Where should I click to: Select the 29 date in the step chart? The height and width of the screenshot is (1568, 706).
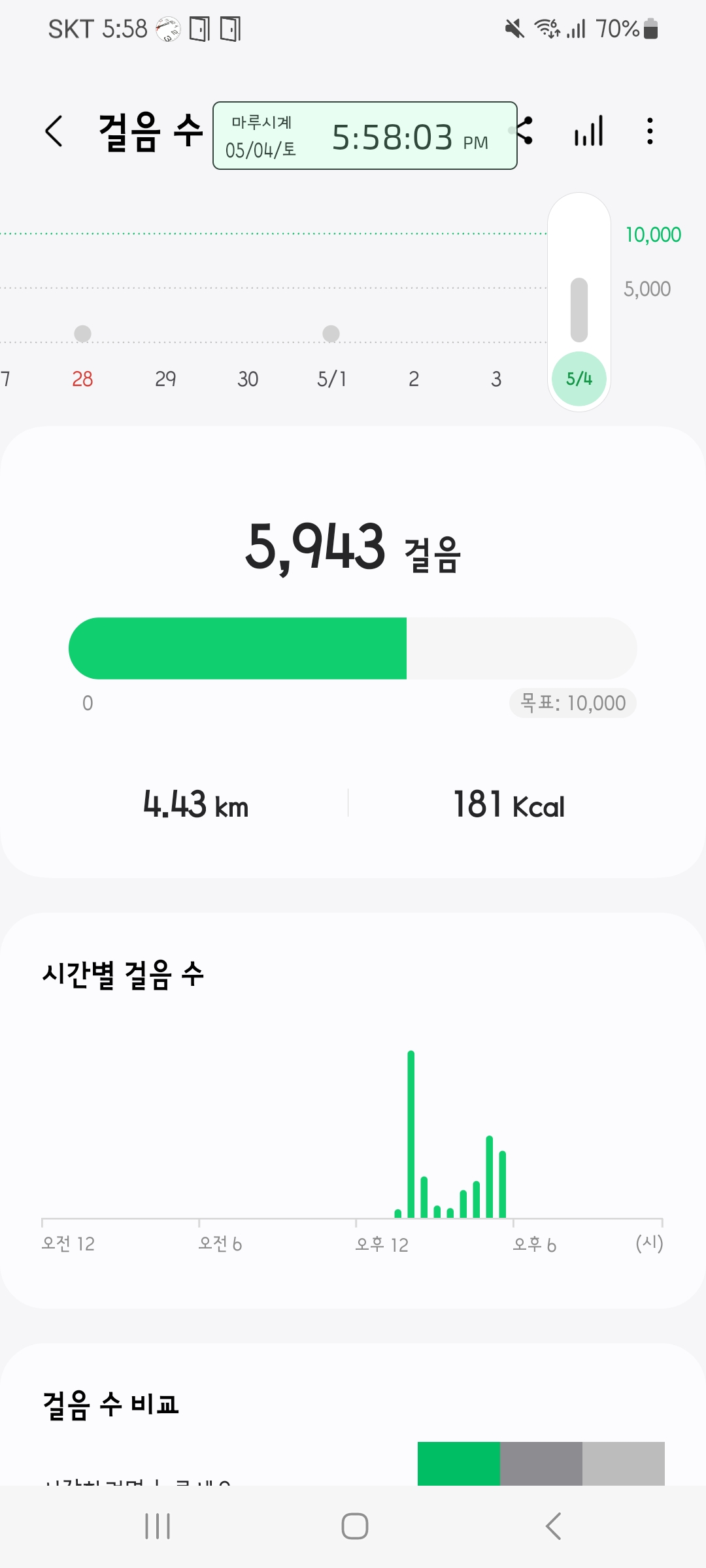[x=165, y=378]
